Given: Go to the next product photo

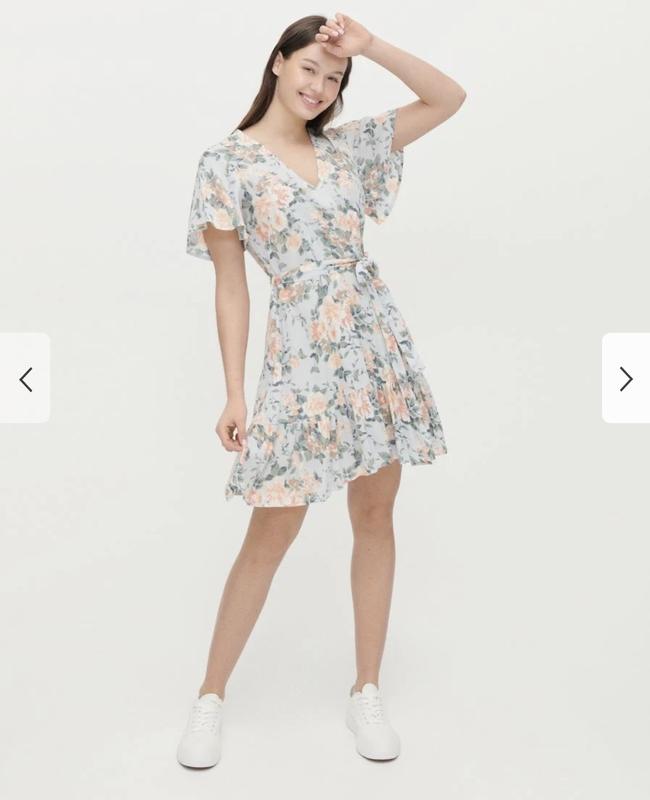Looking at the screenshot, I should pos(625,378).
